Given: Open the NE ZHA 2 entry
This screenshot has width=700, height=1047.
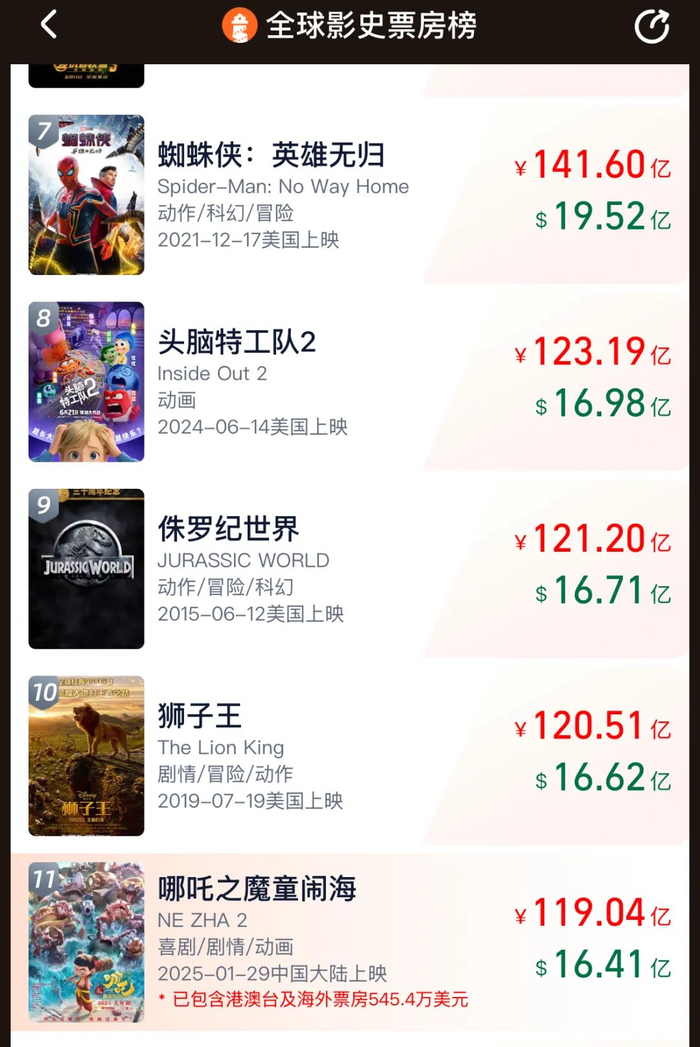Looking at the screenshot, I should [350, 942].
